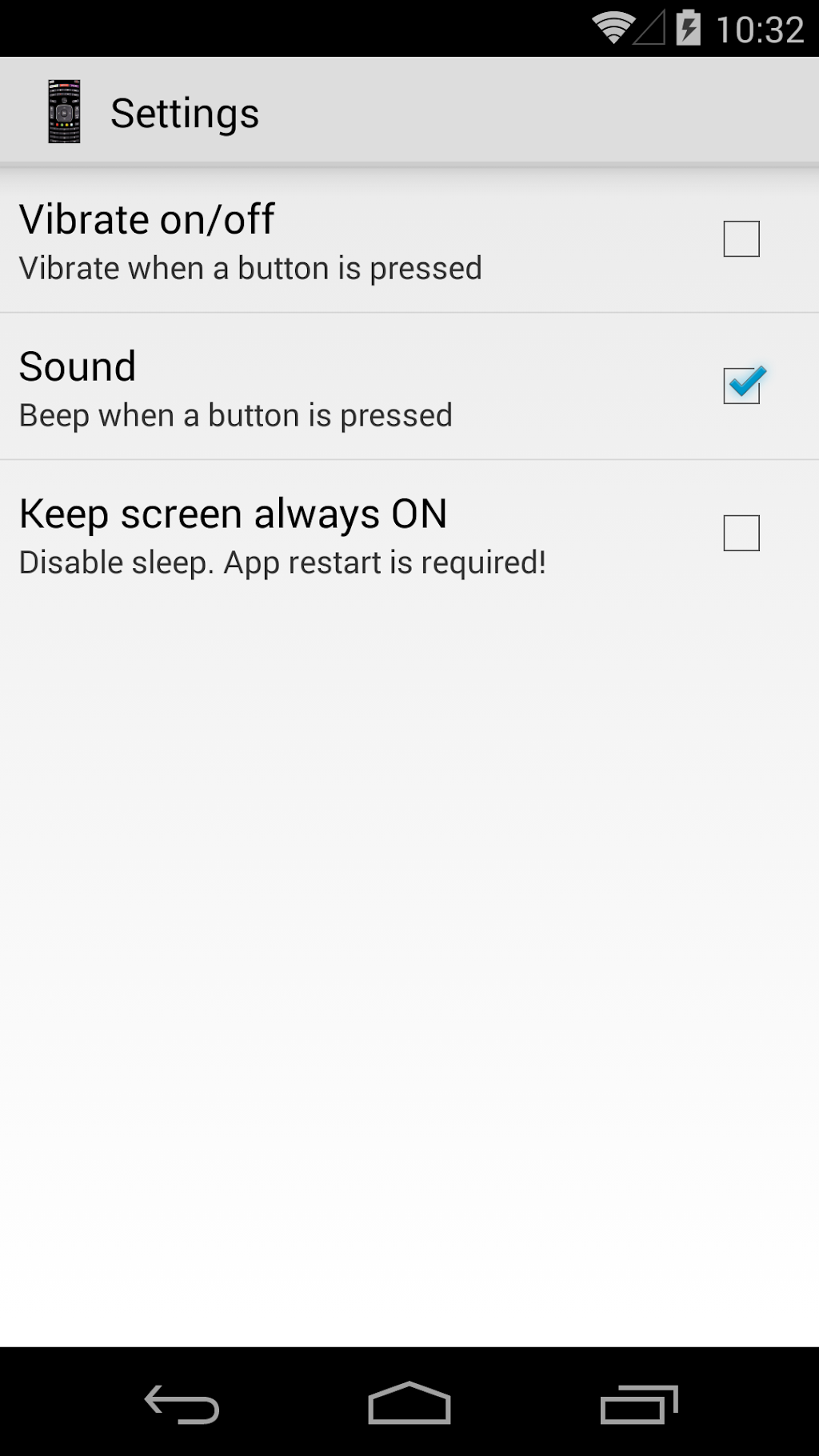Tap the remote app icon beside Settings
The width and height of the screenshot is (819, 1456).
point(64,112)
